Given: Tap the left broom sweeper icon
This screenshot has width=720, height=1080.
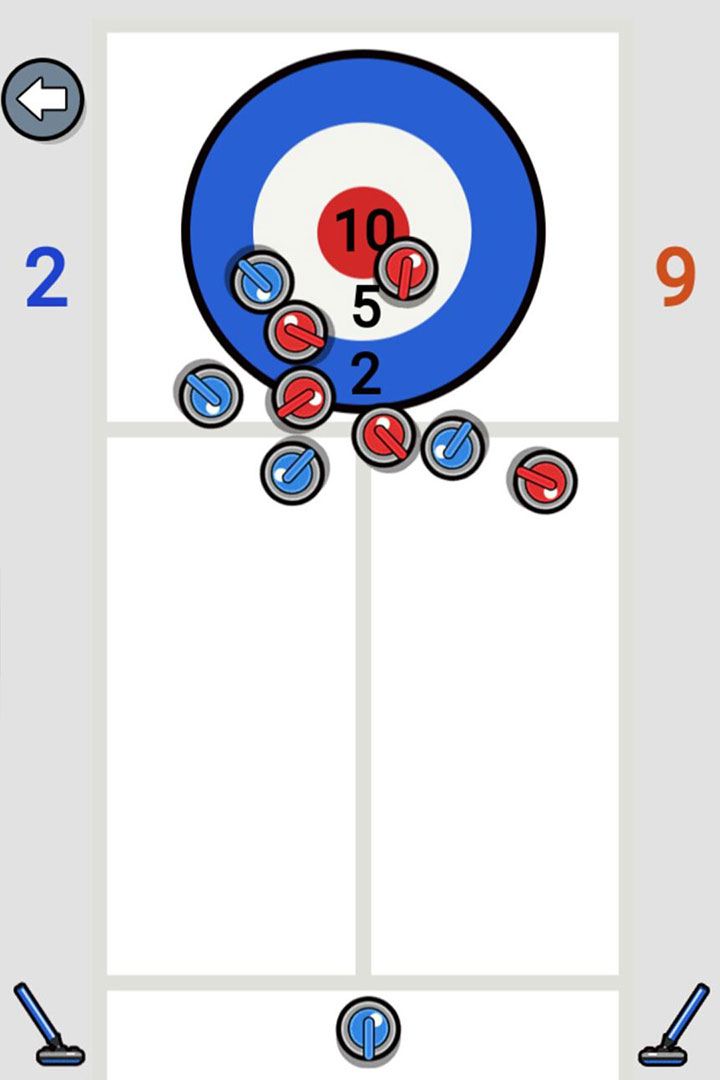Looking at the screenshot, I should 48,1025.
